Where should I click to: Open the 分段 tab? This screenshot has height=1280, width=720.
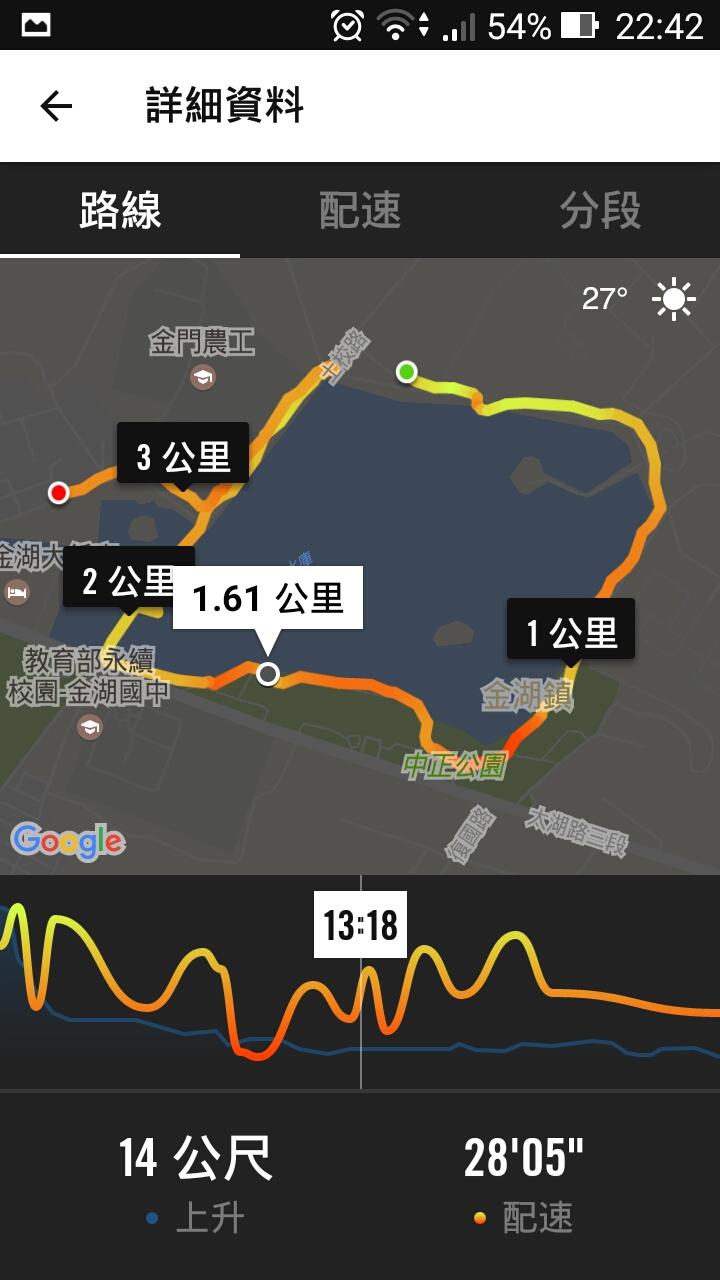point(600,211)
